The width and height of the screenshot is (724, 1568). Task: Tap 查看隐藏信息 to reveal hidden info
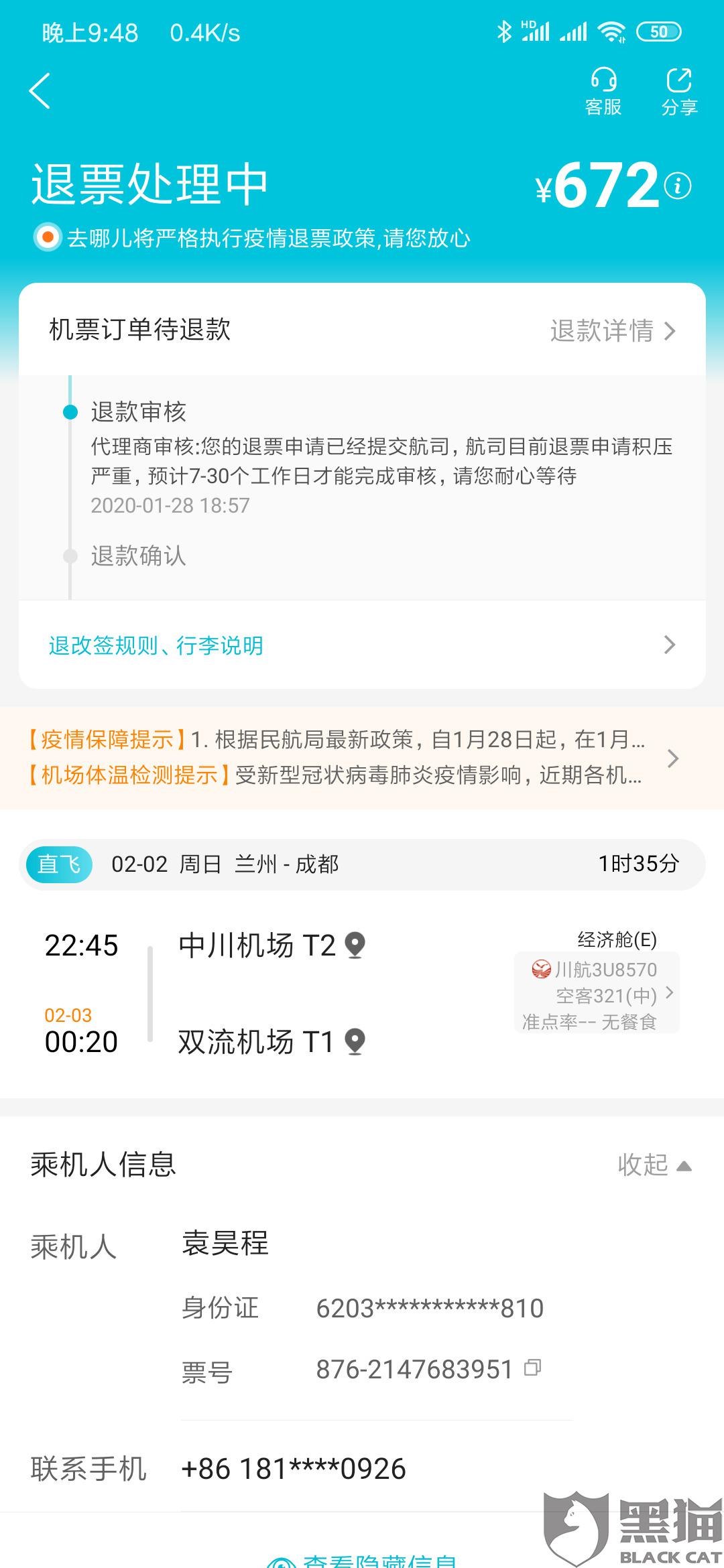click(362, 1558)
